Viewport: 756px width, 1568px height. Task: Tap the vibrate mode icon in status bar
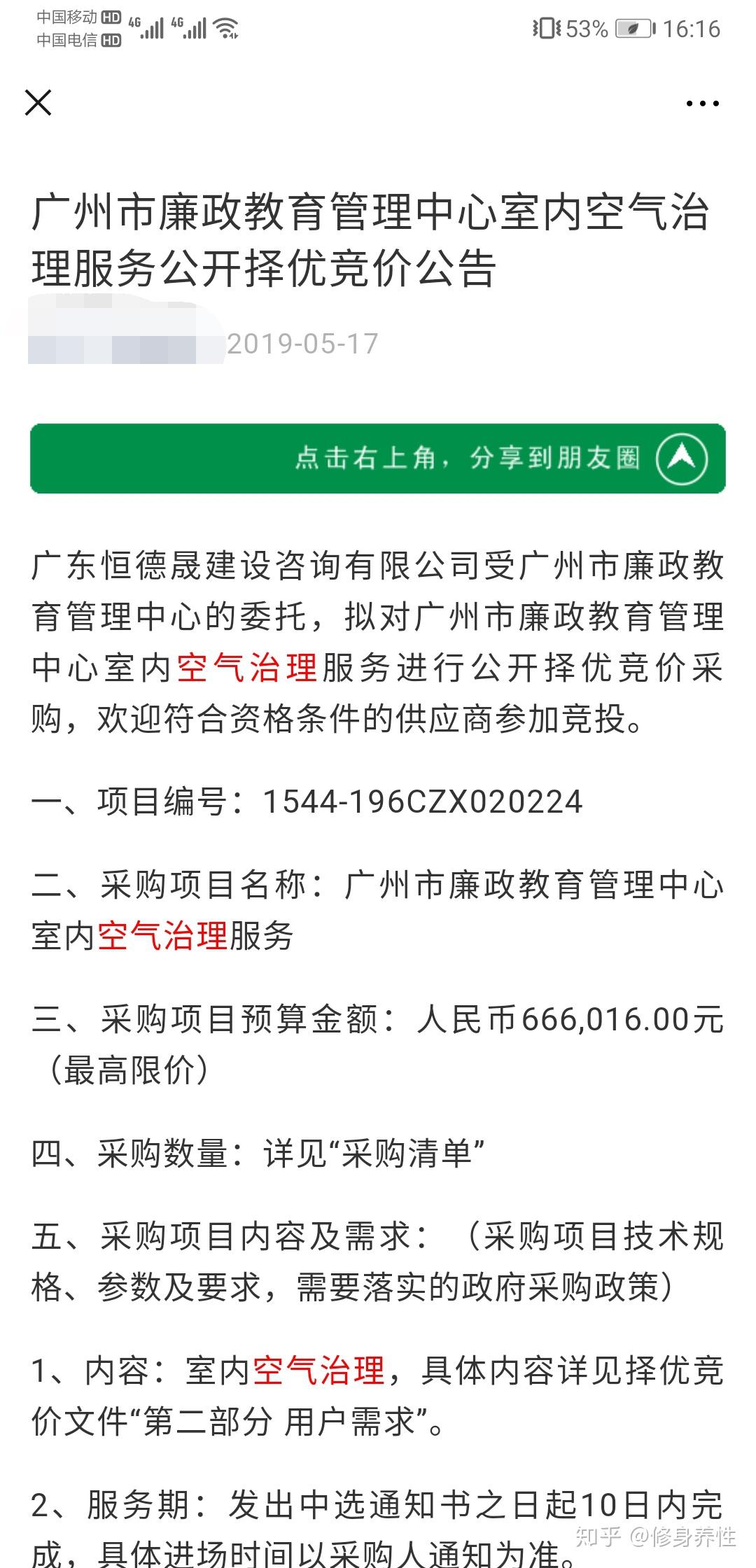(547, 29)
